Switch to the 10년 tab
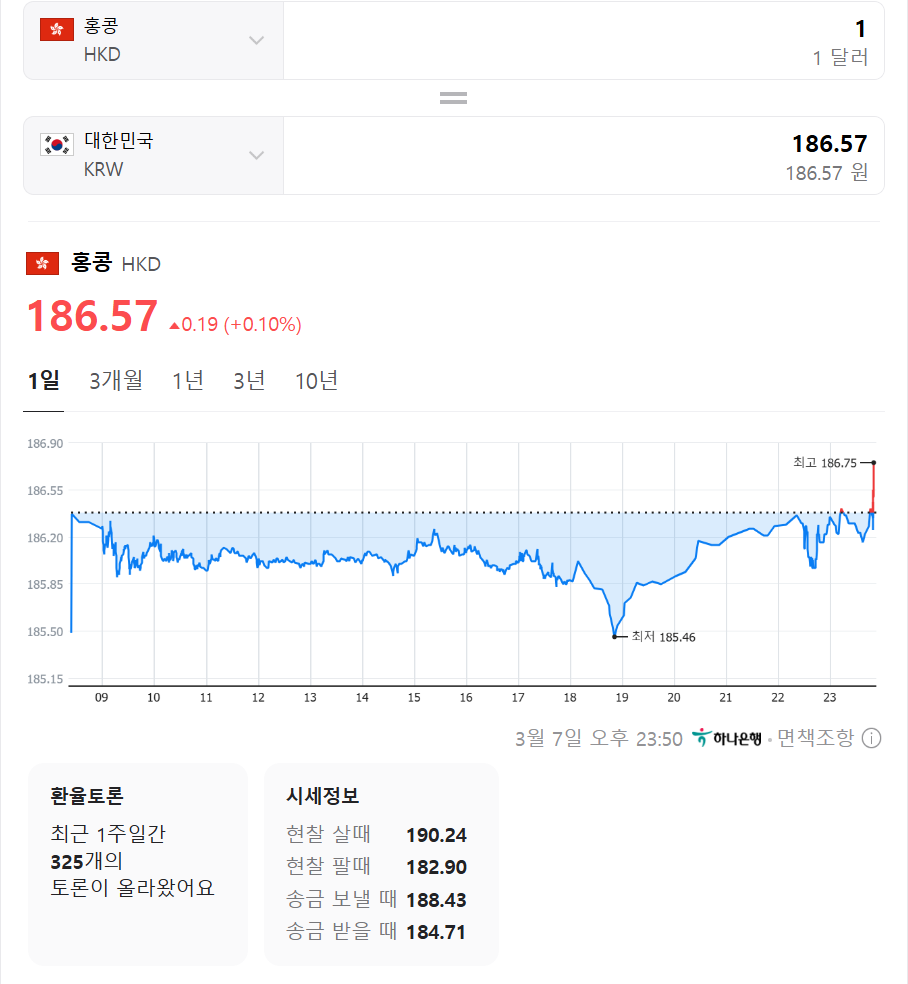908x984 pixels. pyautogui.click(x=316, y=380)
